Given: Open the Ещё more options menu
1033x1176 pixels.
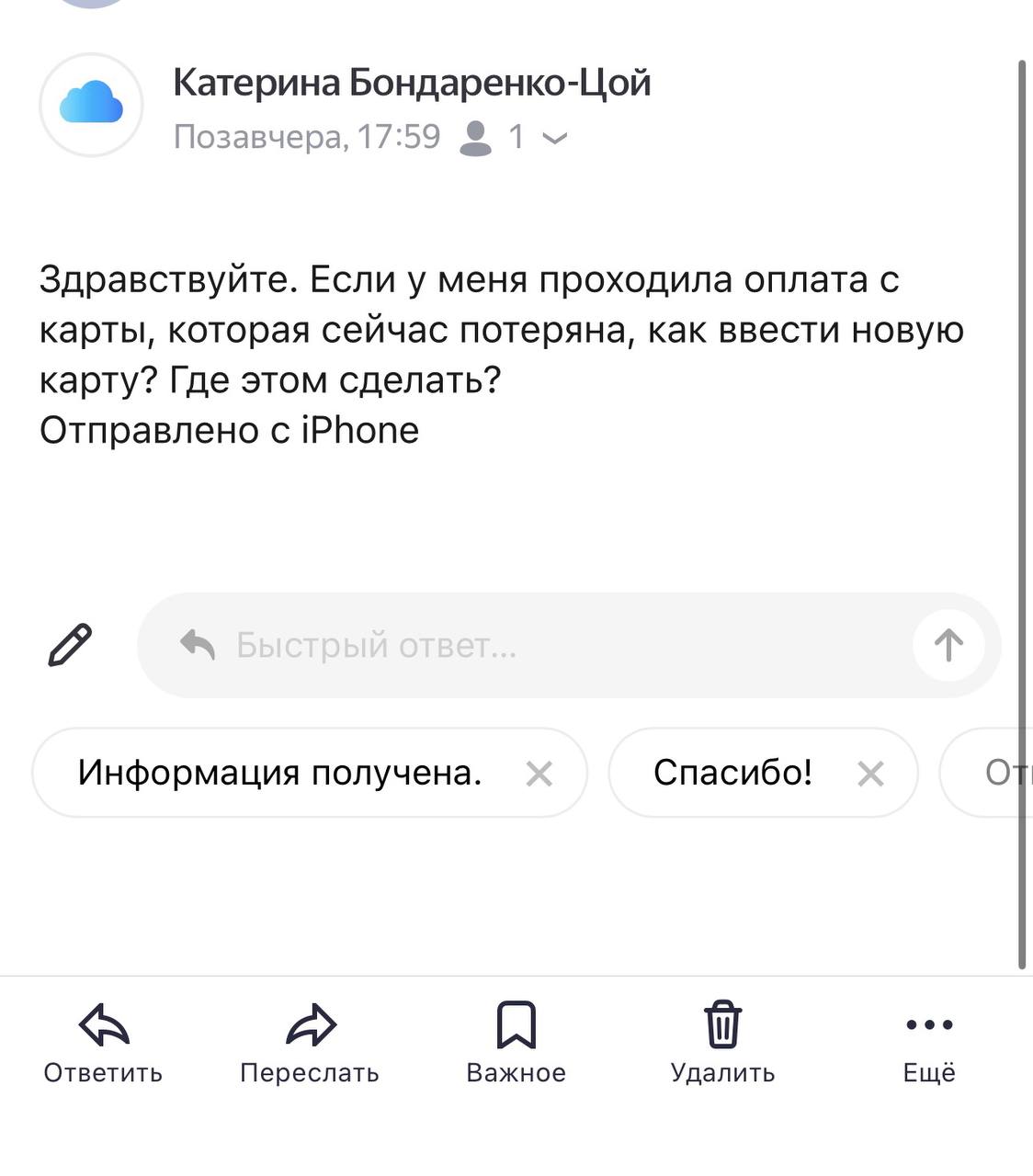Looking at the screenshot, I should 928,1043.
